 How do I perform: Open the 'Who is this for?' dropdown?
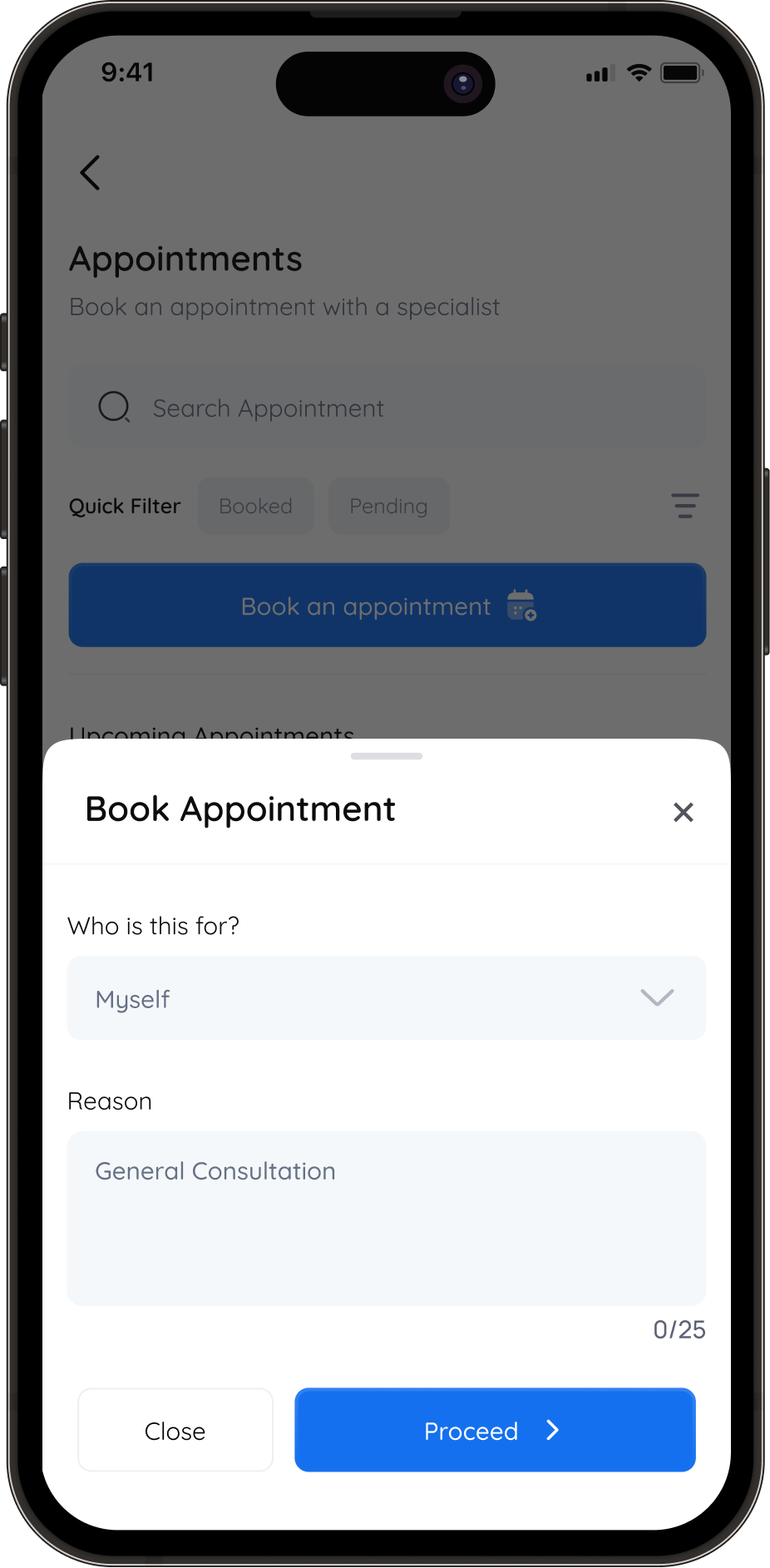point(387,997)
